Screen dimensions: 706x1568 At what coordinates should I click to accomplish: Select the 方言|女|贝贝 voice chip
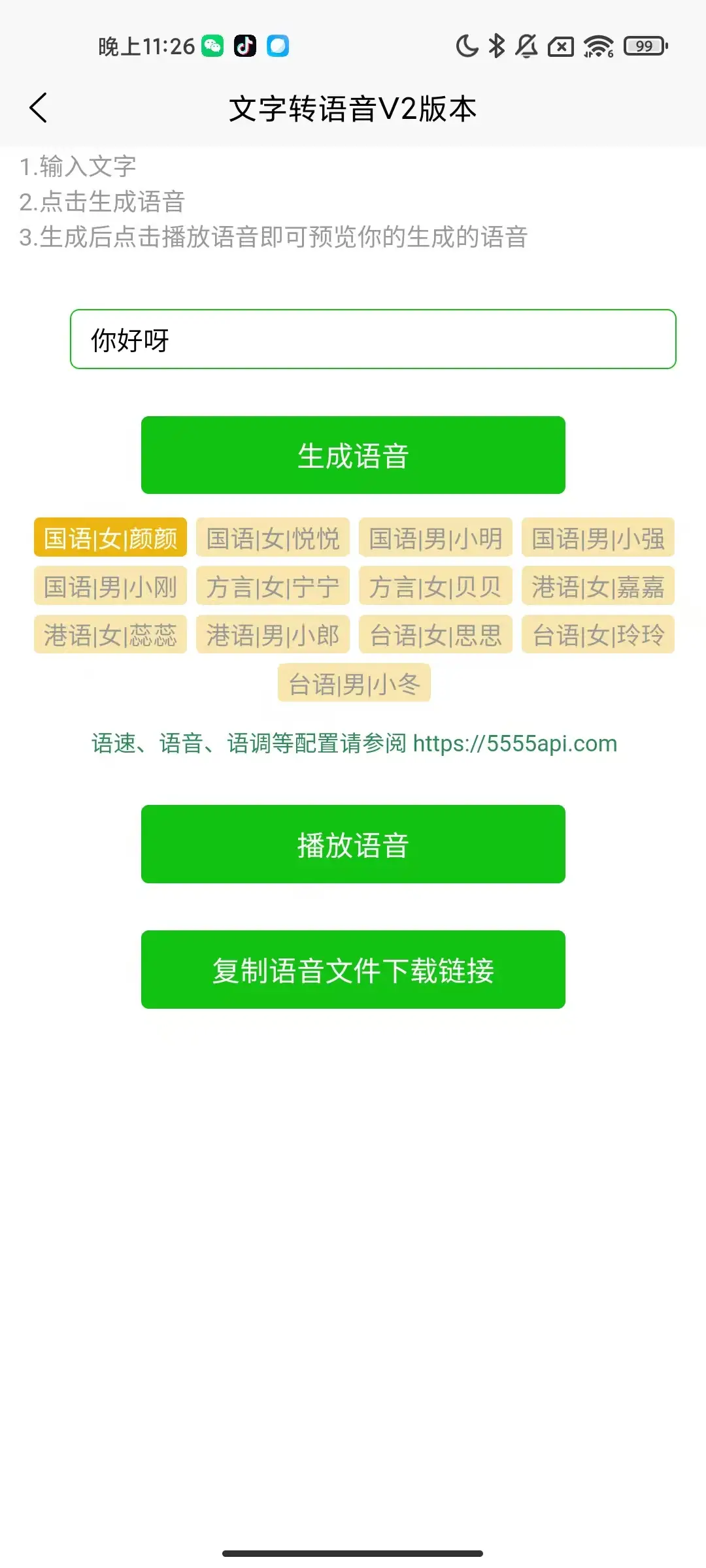tap(435, 586)
